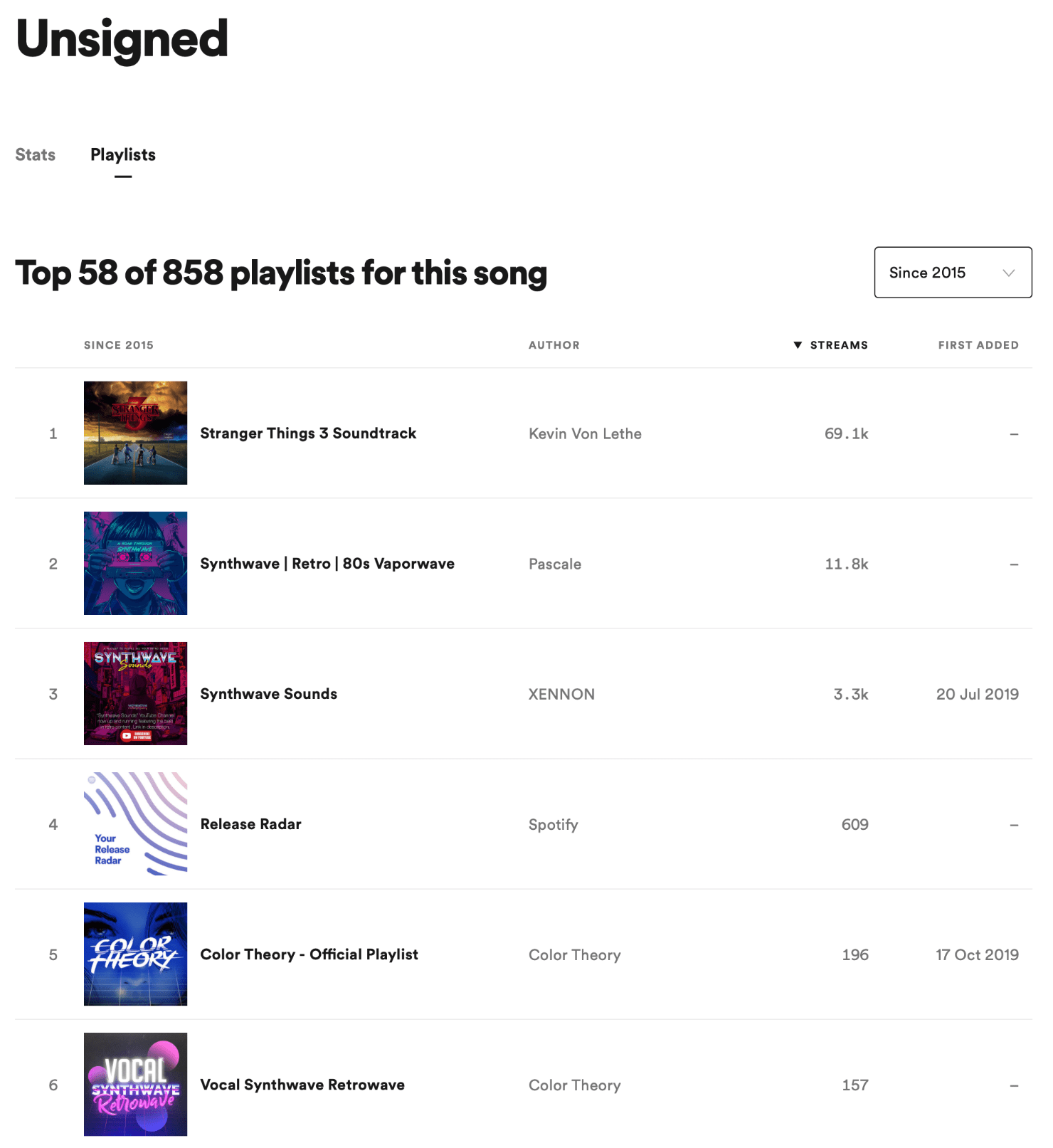
Task: Sort playlists by the Author column
Action: (x=554, y=345)
